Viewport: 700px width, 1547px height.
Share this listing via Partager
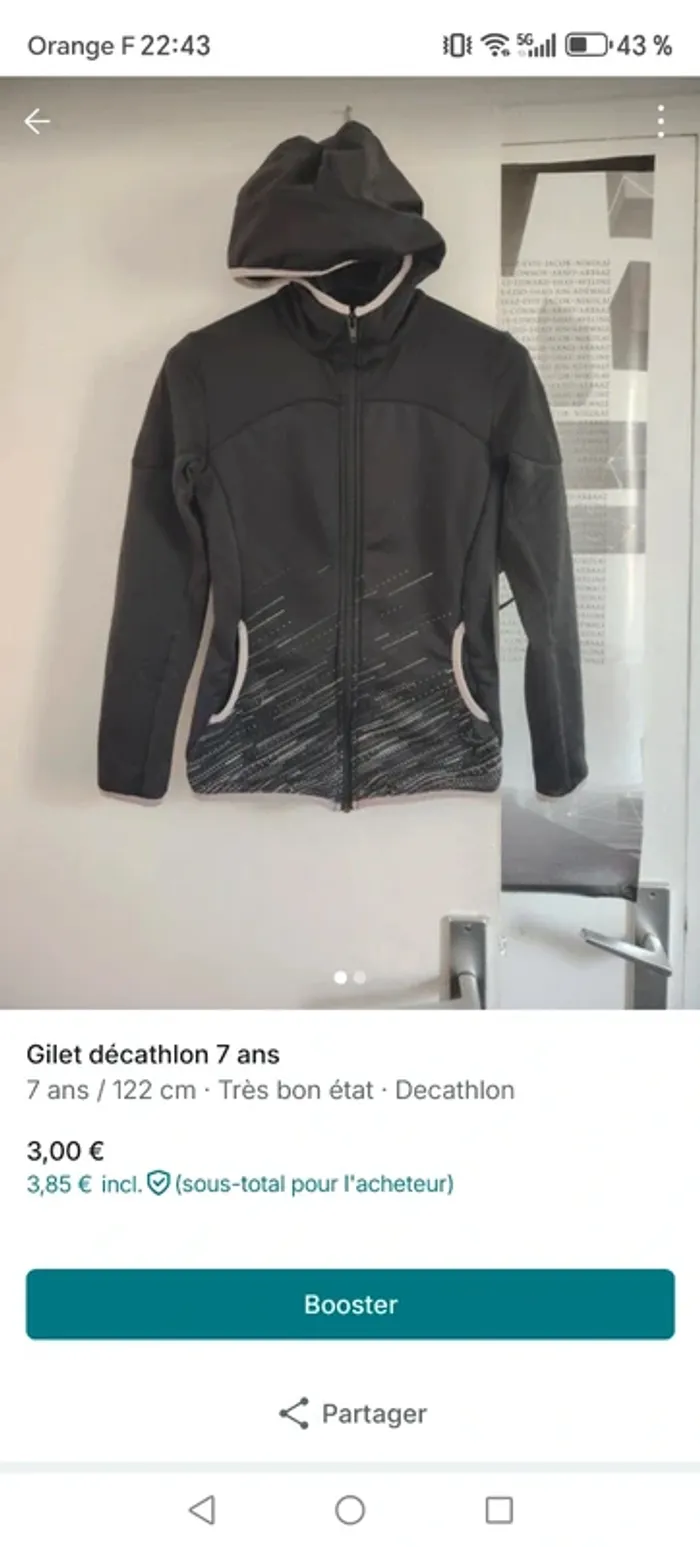[352, 1413]
